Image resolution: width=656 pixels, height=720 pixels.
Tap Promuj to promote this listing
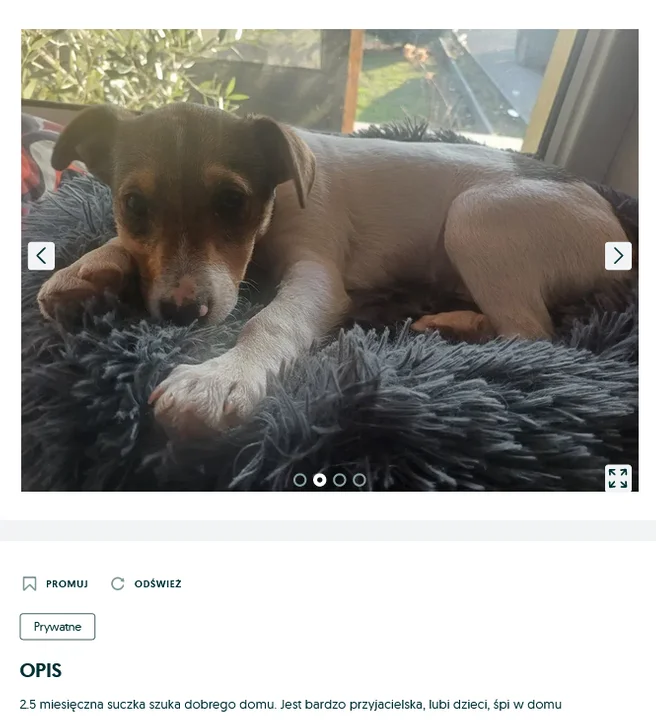(x=56, y=584)
